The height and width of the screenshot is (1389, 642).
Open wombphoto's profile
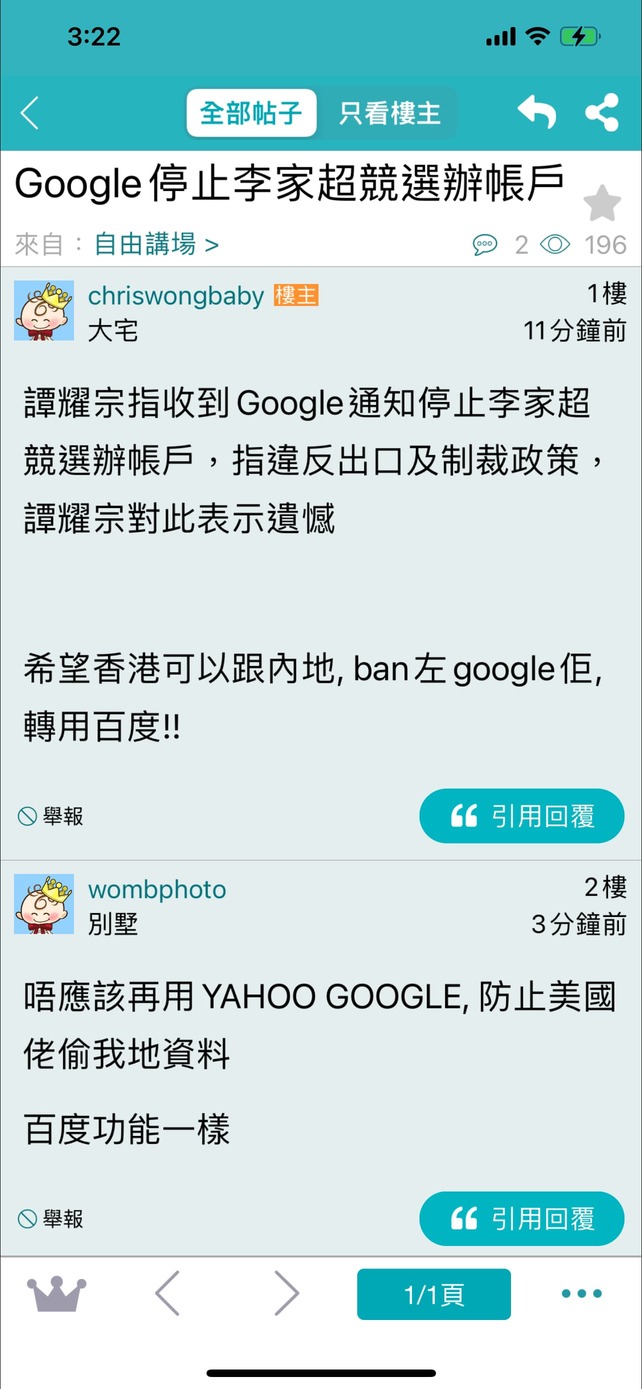pos(157,889)
